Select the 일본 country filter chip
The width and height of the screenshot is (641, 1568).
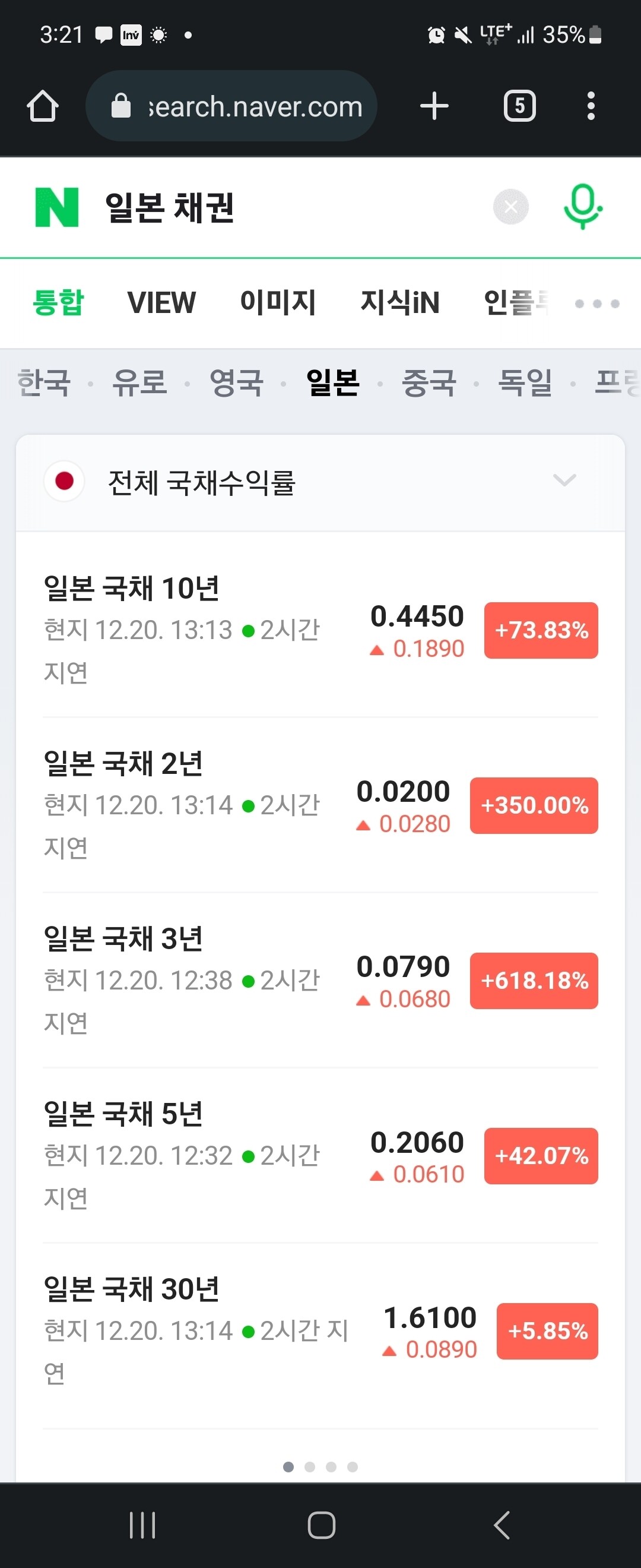334,383
